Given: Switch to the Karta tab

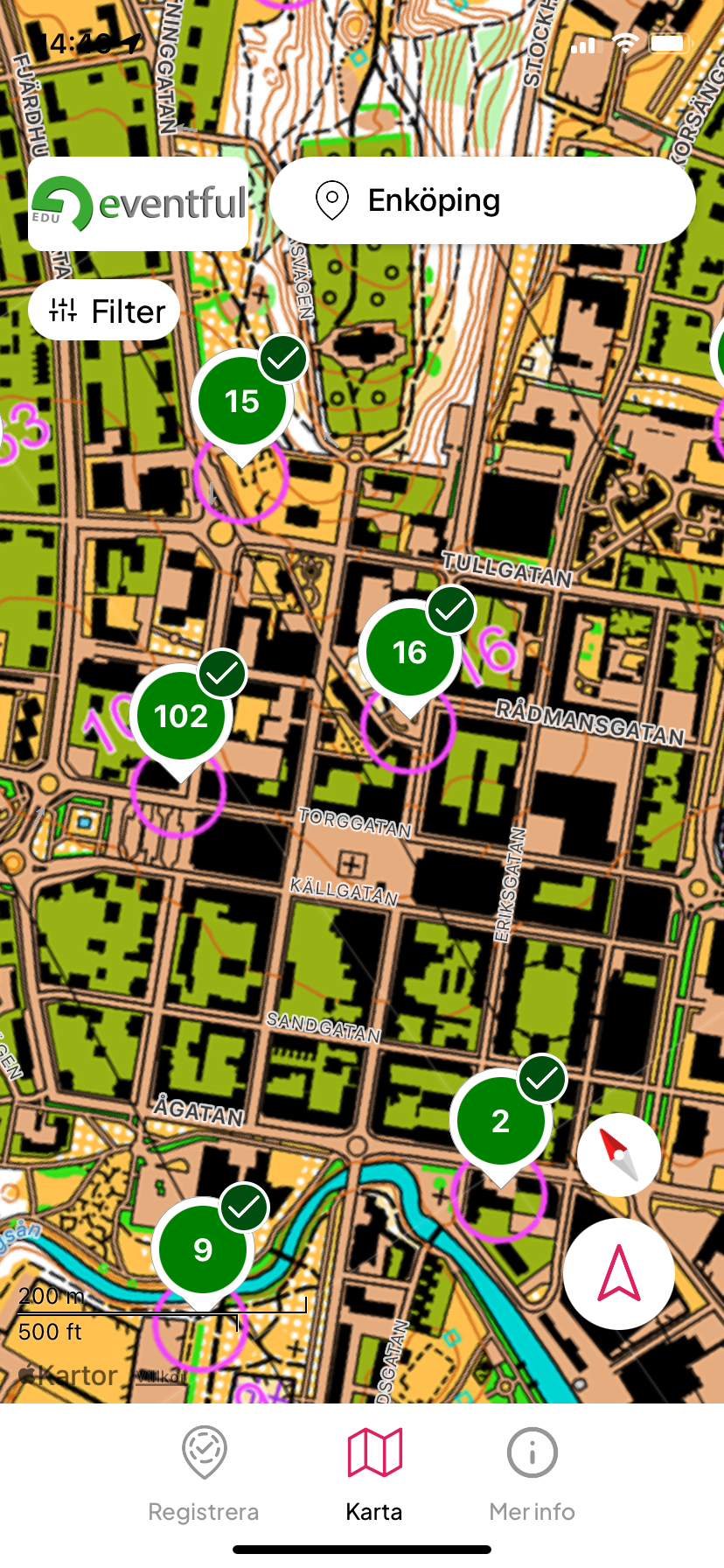Looking at the screenshot, I should point(374,1473).
